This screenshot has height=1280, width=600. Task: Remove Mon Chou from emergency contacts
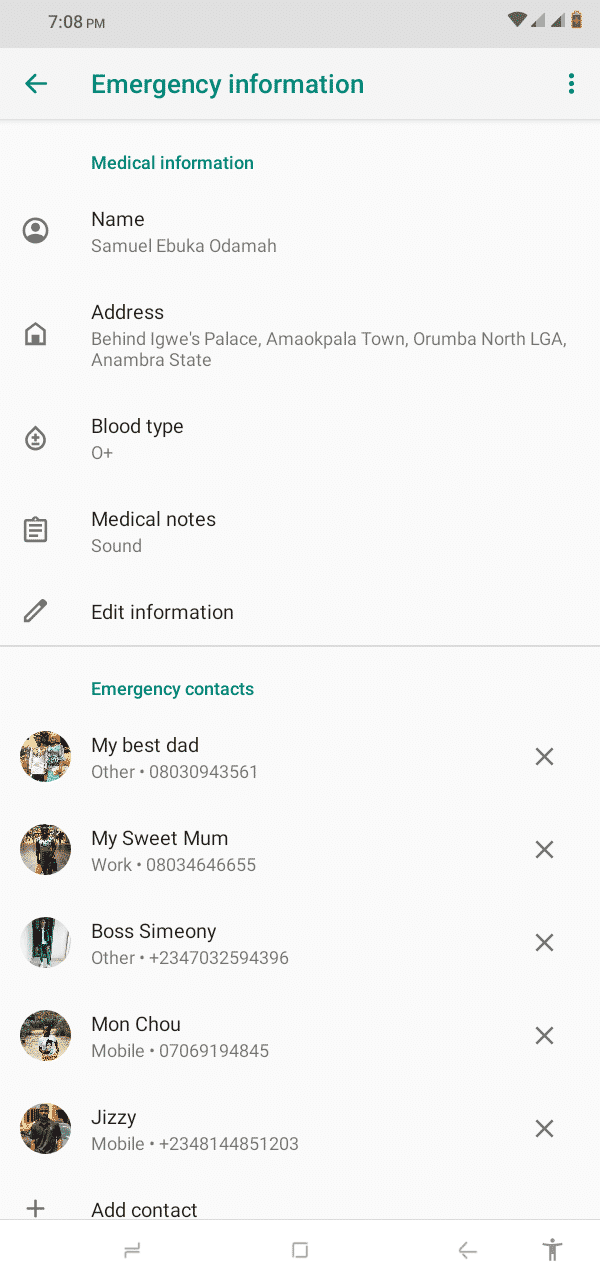pyautogui.click(x=544, y=1036)
